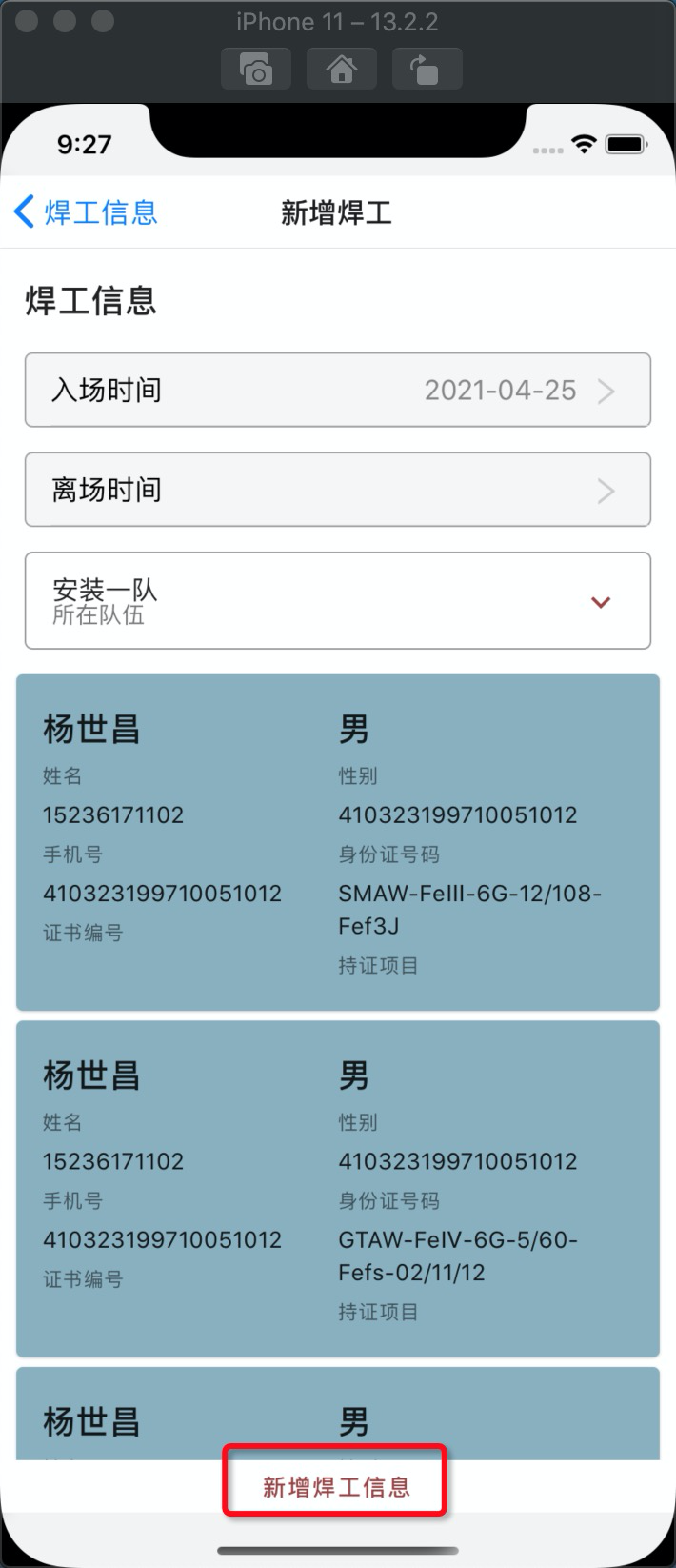
Task: Select the 离场时间 date
Action: (338, 490)
